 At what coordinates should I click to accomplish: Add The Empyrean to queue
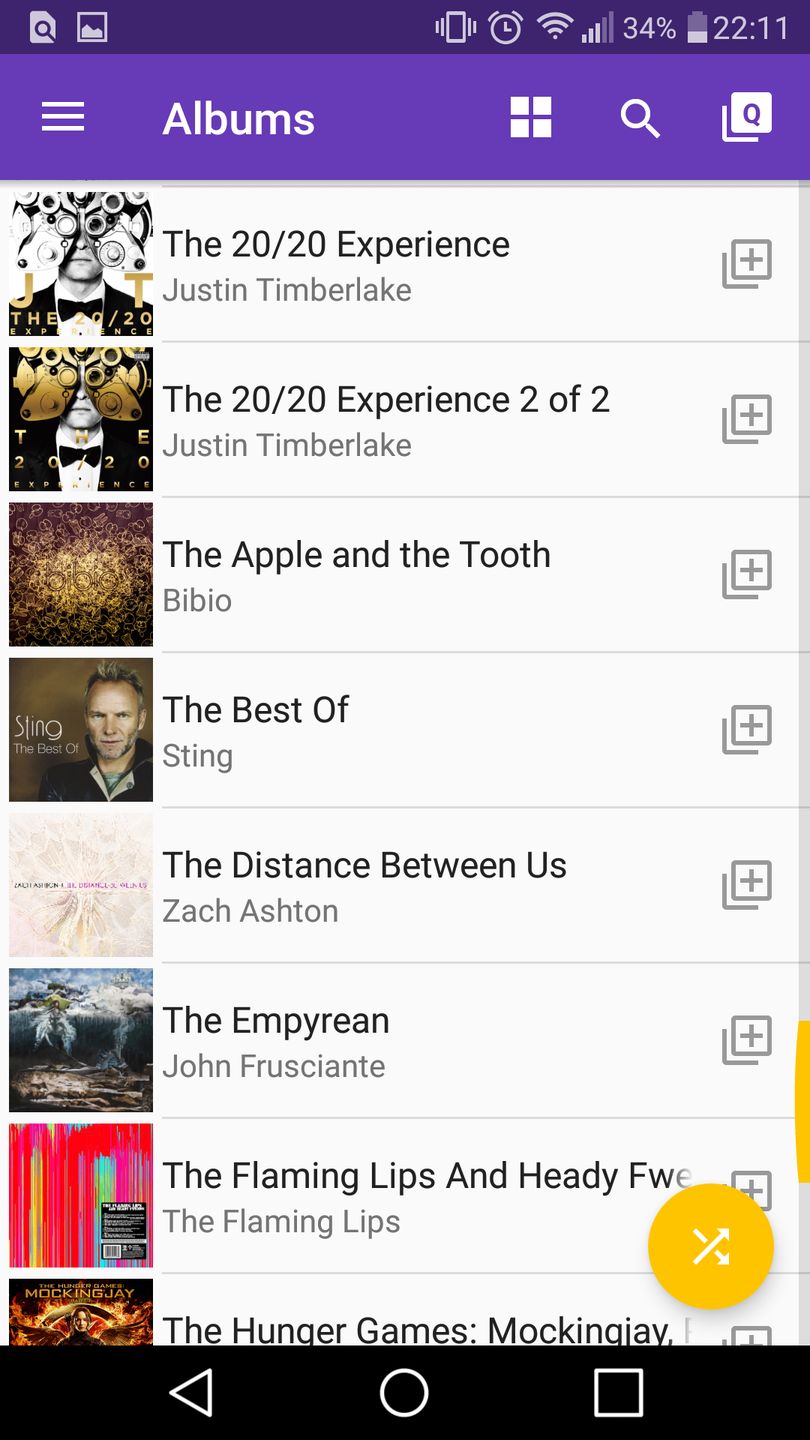(747, 1039)
